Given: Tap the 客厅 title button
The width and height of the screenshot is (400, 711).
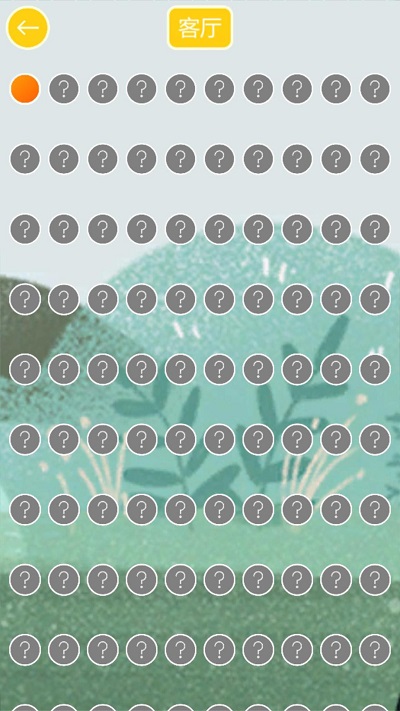Looking at the screenshot, I should tap(200, 28).
